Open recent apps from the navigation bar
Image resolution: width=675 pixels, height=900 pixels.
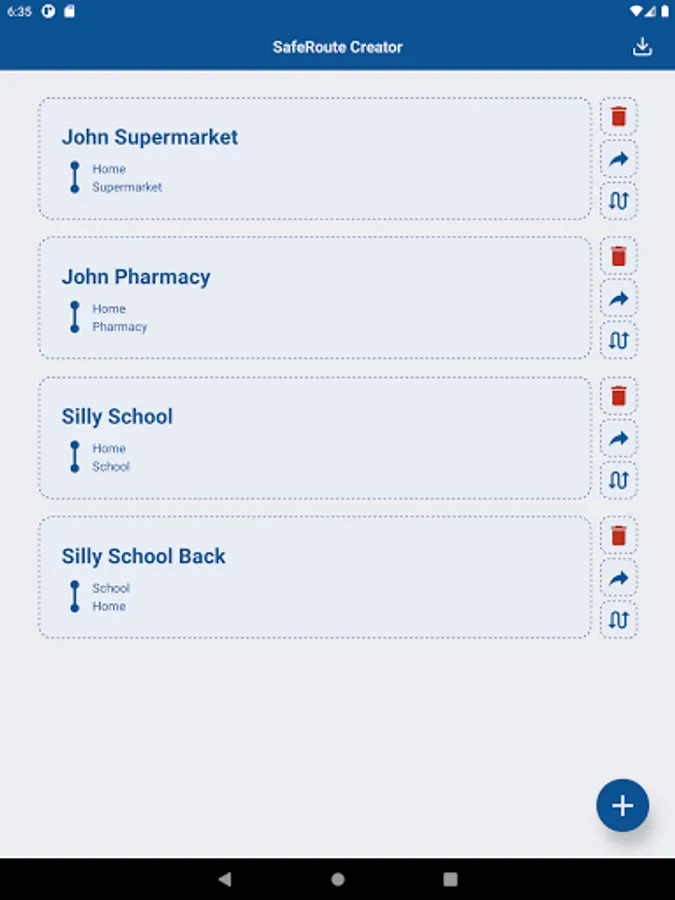point(451,879)
